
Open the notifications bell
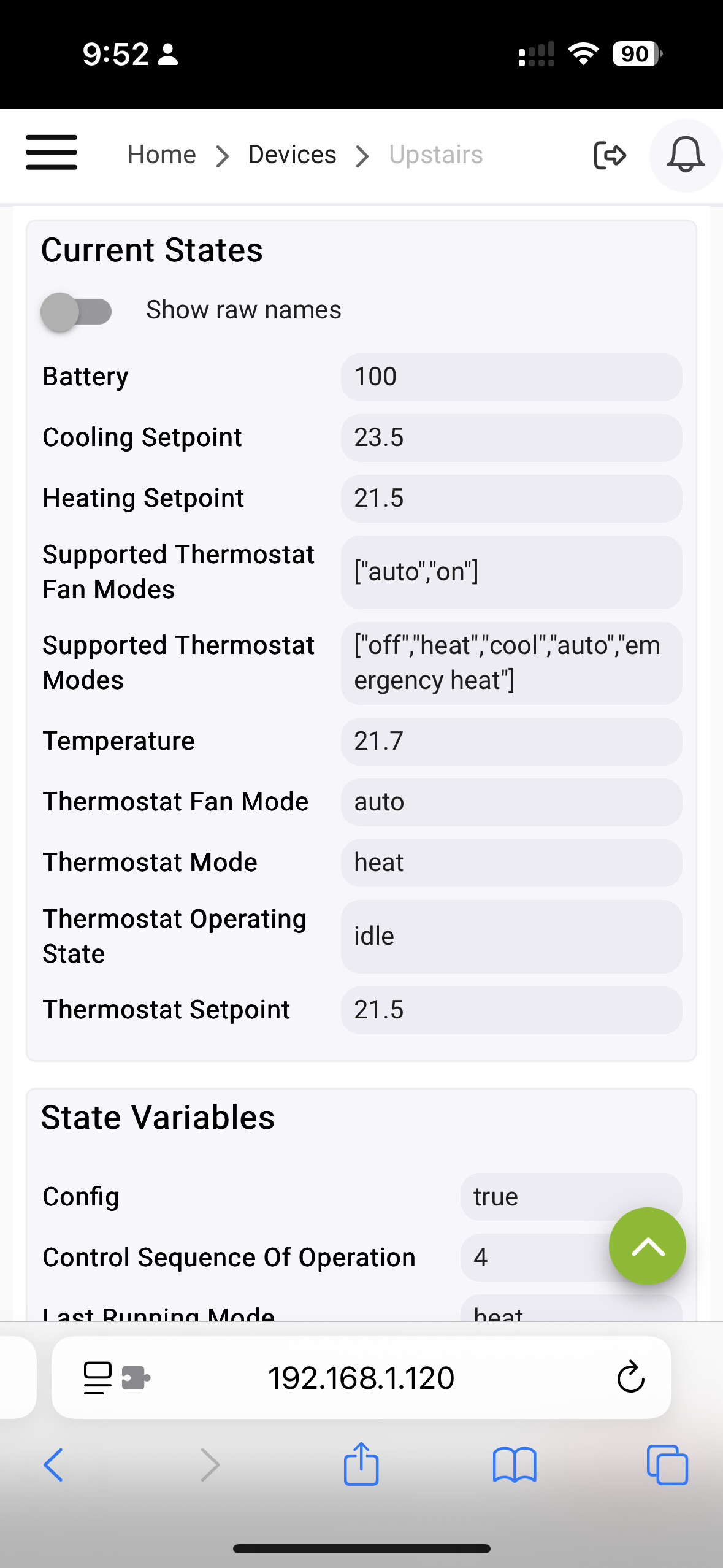click(x=686, y=155)
